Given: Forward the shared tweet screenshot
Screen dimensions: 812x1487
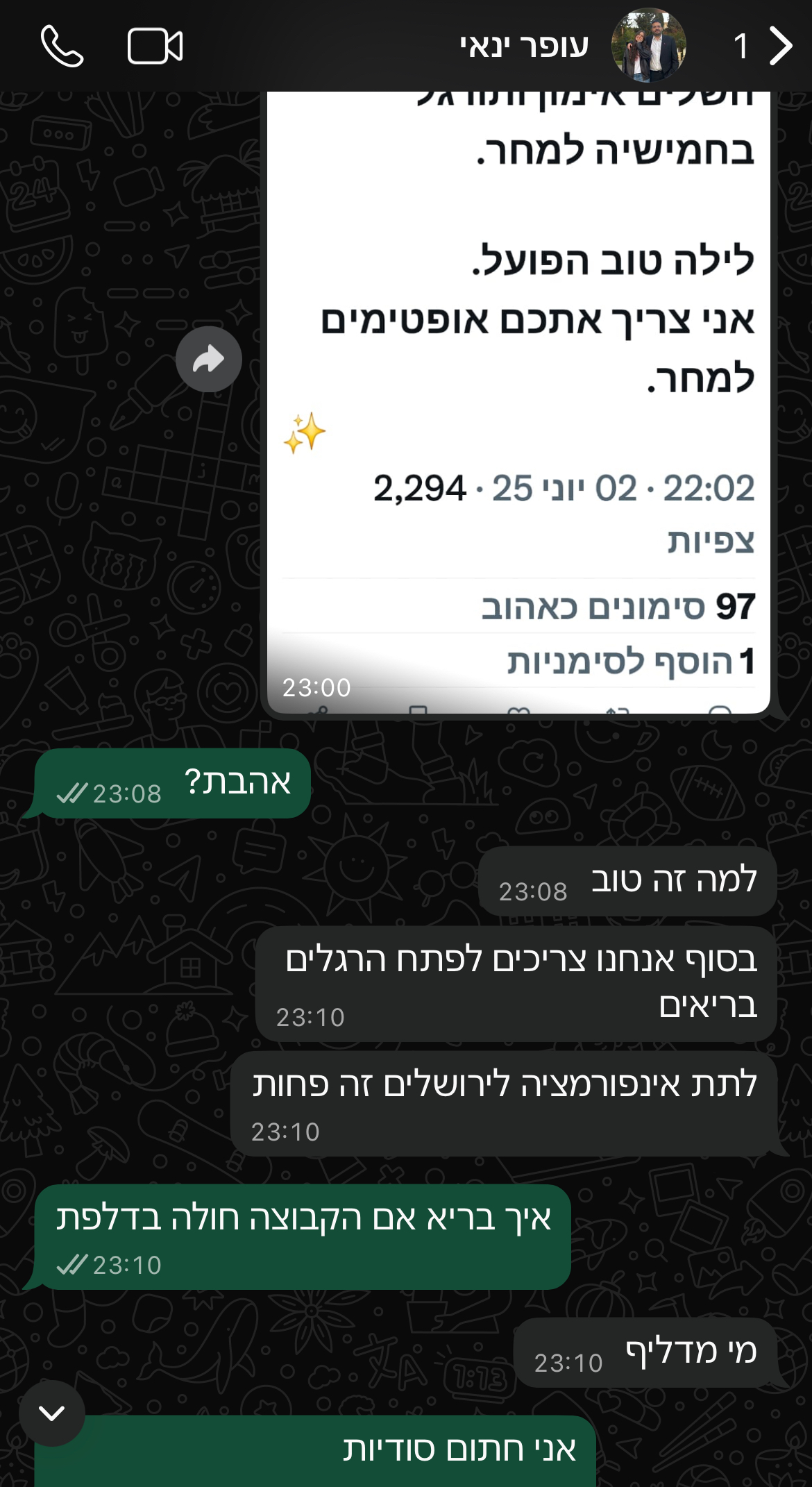Looking at the screenshot, I should [x=210, y=358].
